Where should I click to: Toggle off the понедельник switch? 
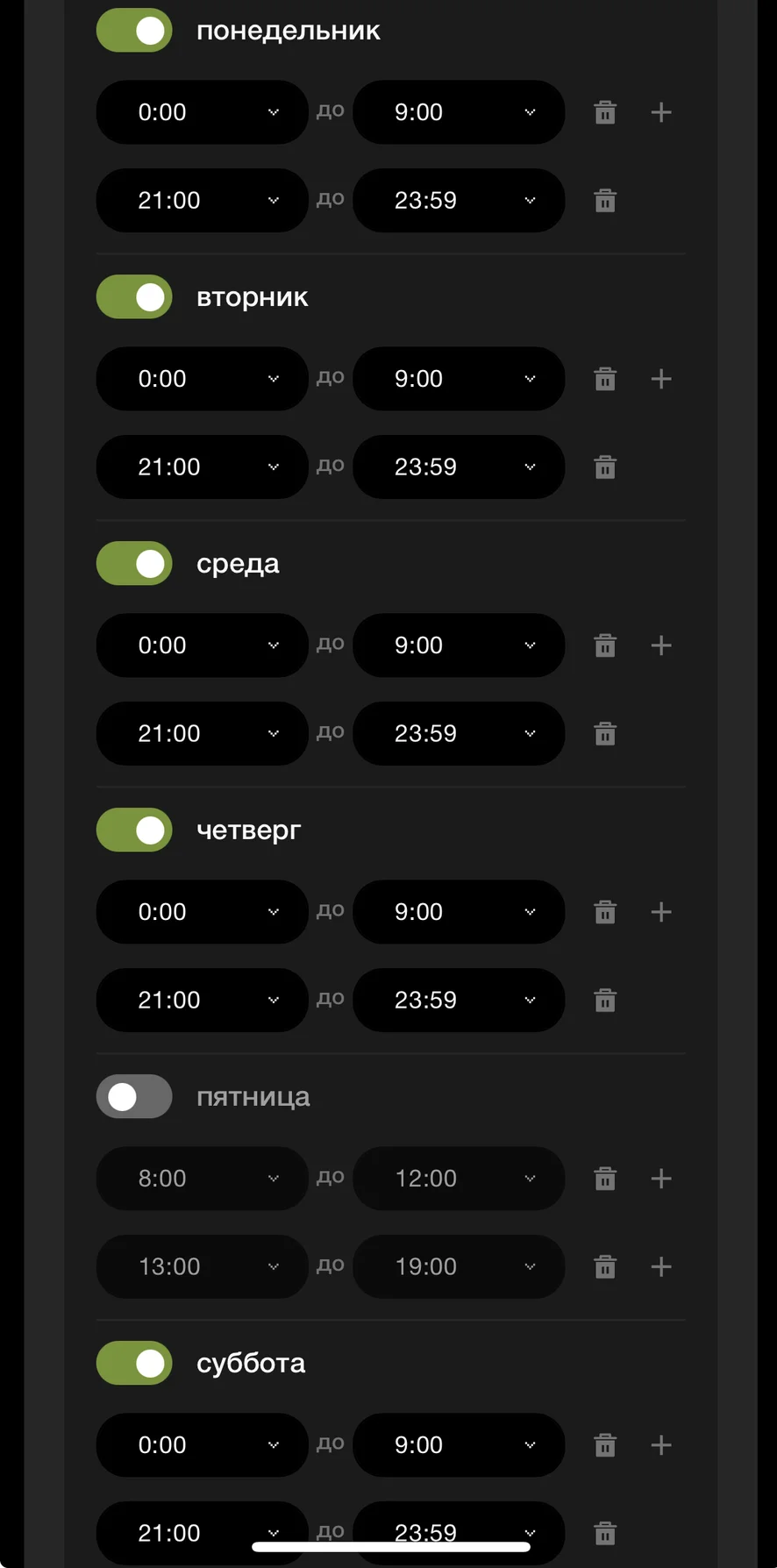coord(134,31)
